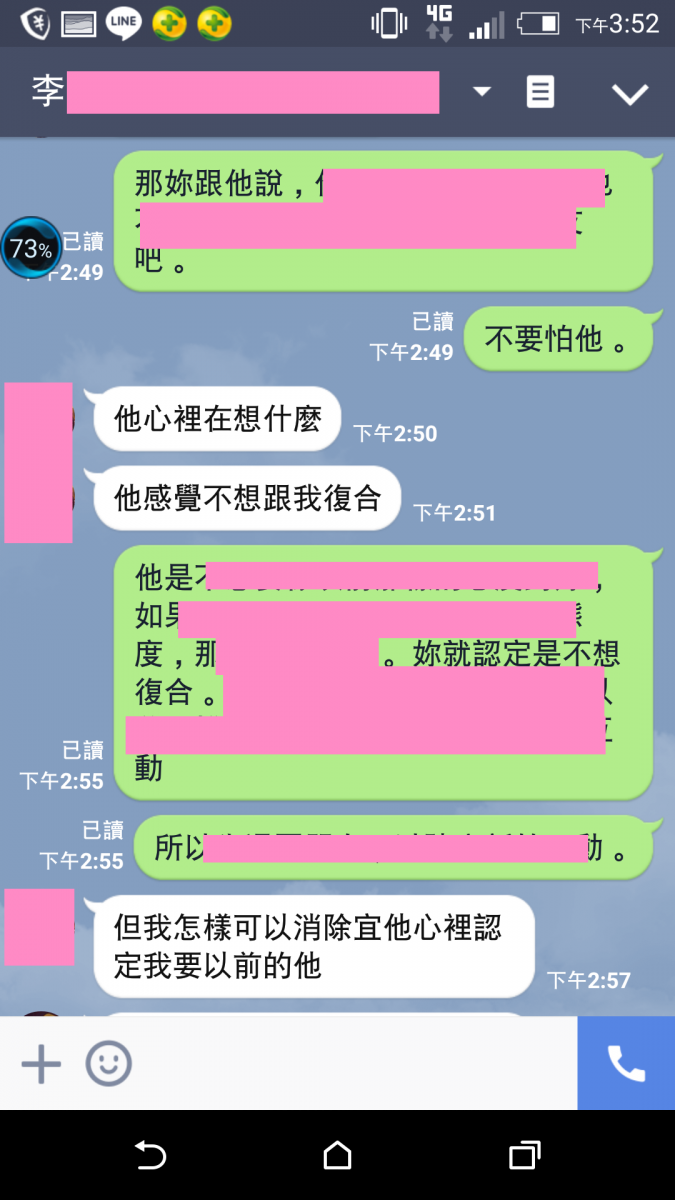
Task: Tap the 73% floating booster bubble
Action: (x=31, y=249)
